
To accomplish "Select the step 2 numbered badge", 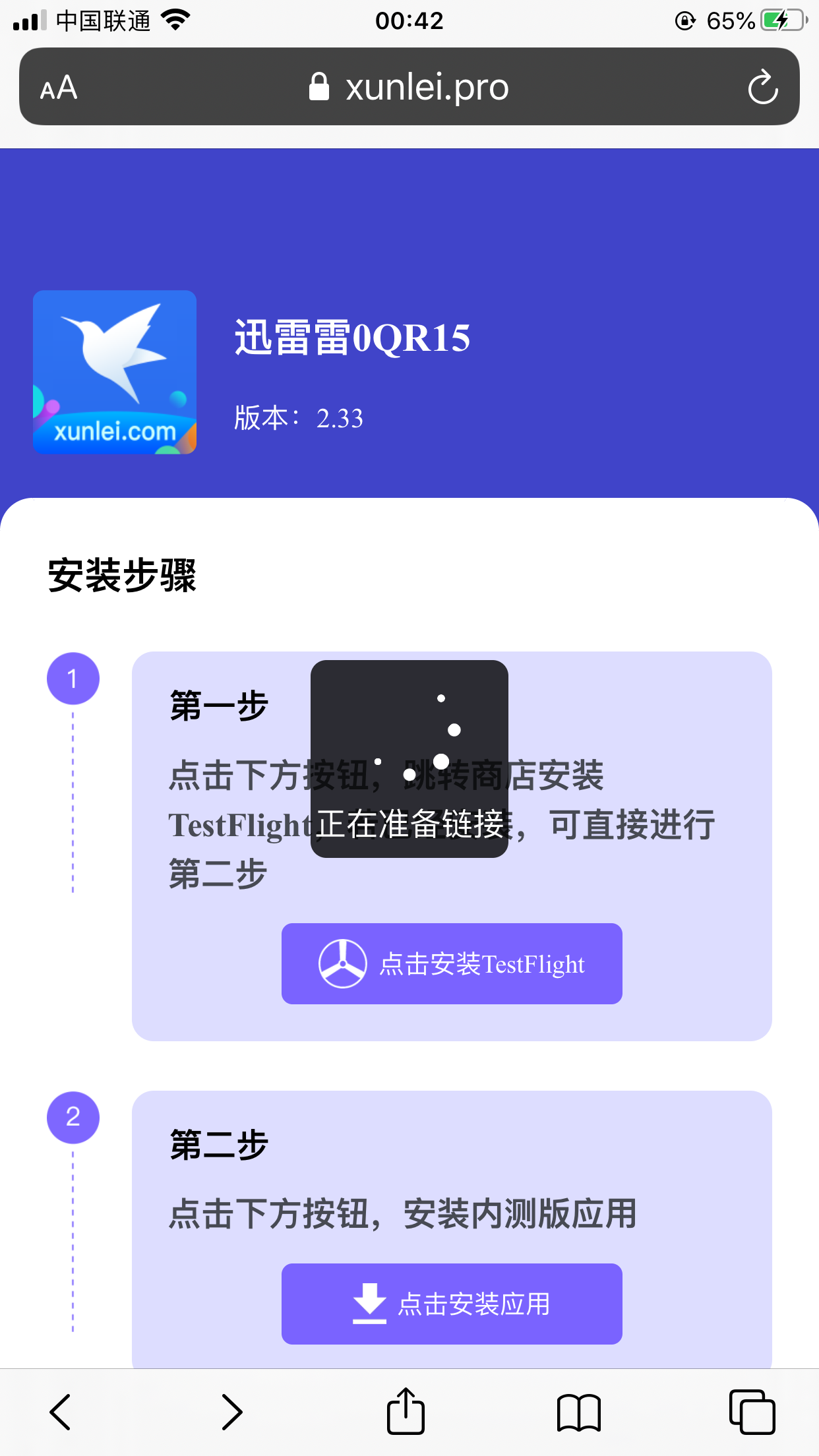I will [73, 1117].
